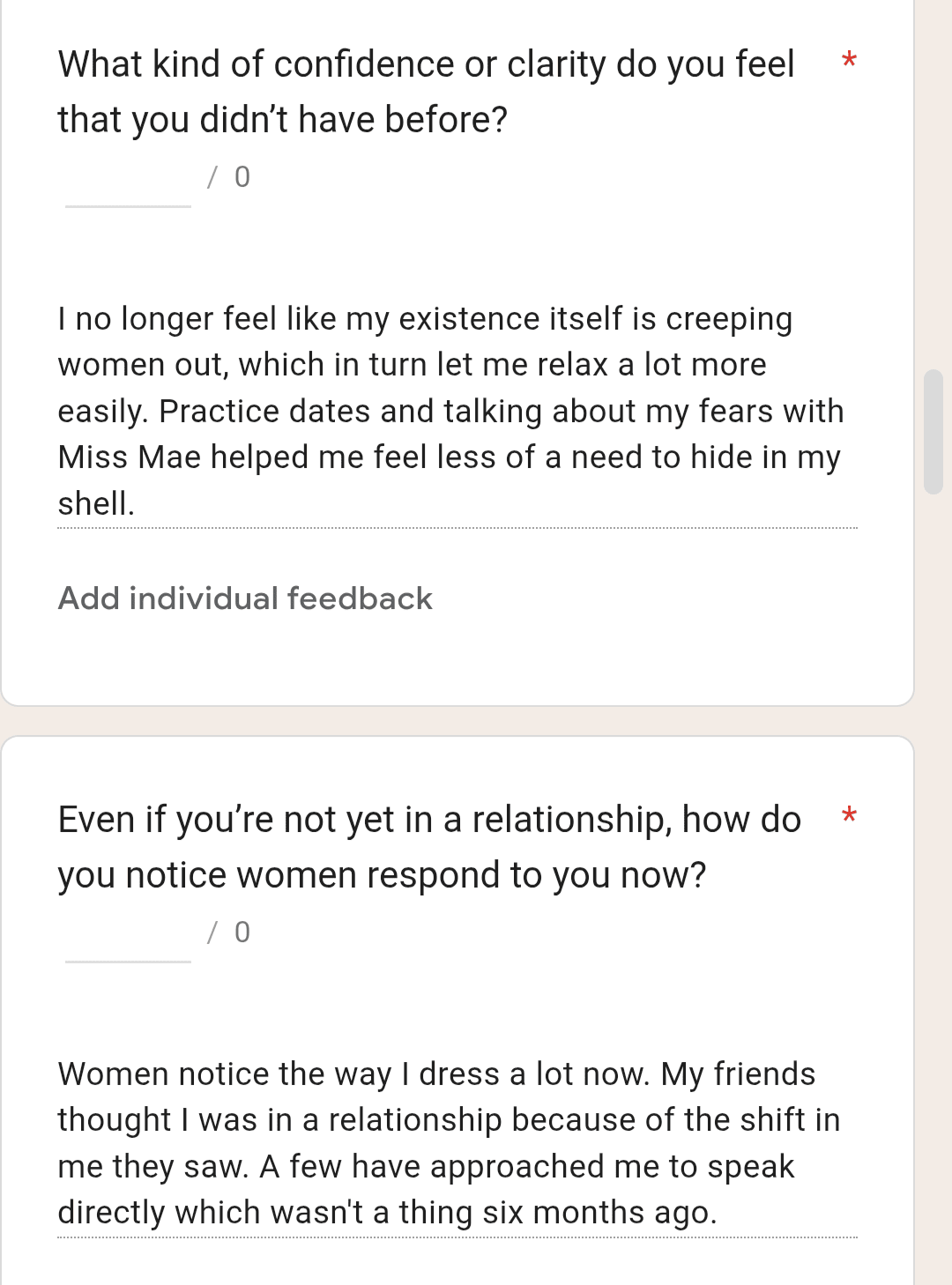The image size is (952, 1285).
Task: Tap the score field for the women respond question
Action: (x=128, y=937)
